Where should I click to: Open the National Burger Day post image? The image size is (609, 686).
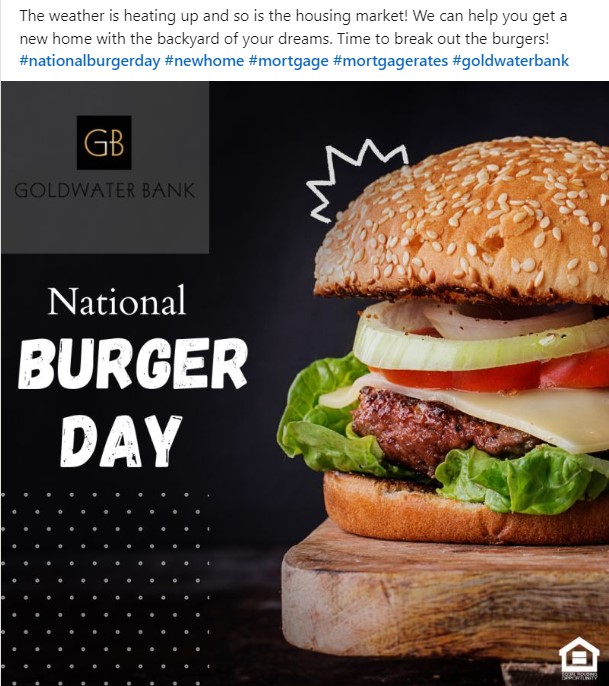tap(304, 384)
